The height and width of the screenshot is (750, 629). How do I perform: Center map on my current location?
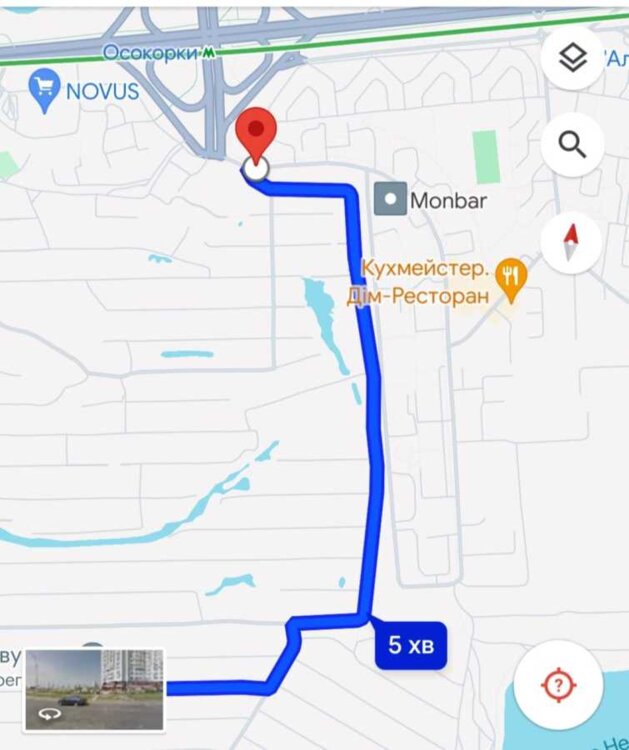click(558, 686)
